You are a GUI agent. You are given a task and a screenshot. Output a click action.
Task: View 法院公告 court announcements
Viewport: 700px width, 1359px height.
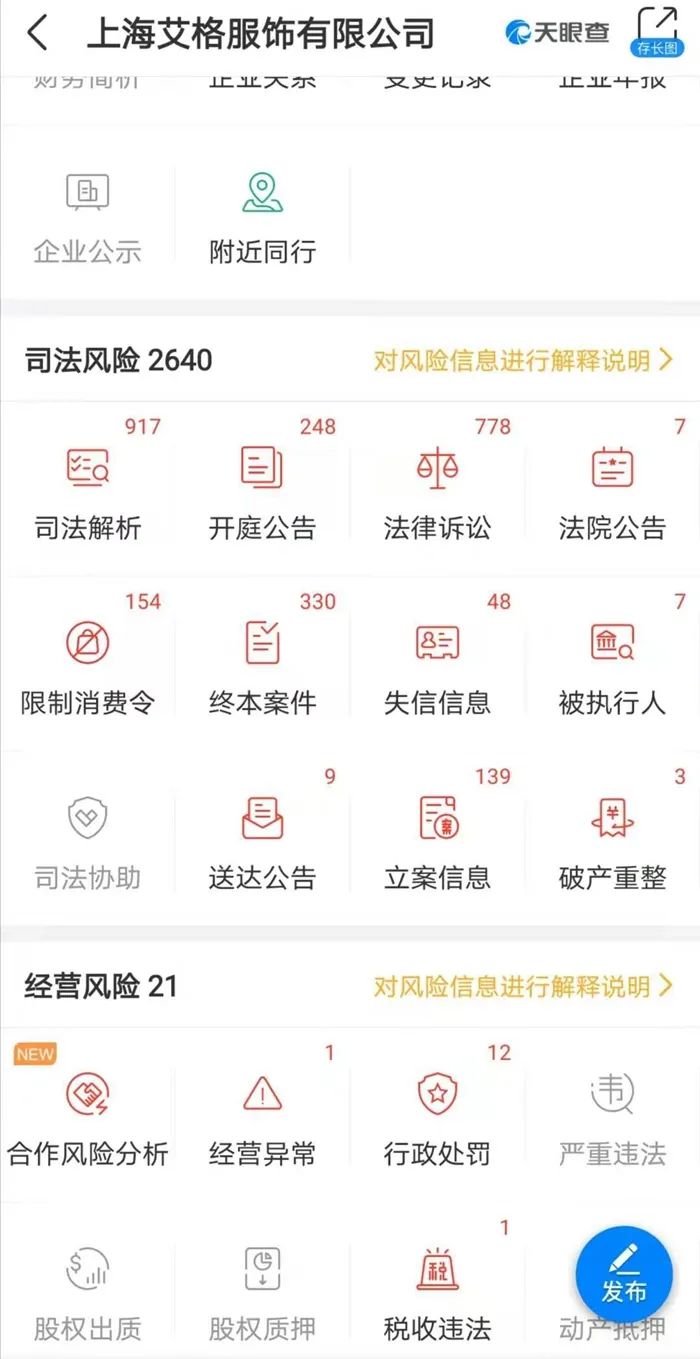(x=612, y=490)
